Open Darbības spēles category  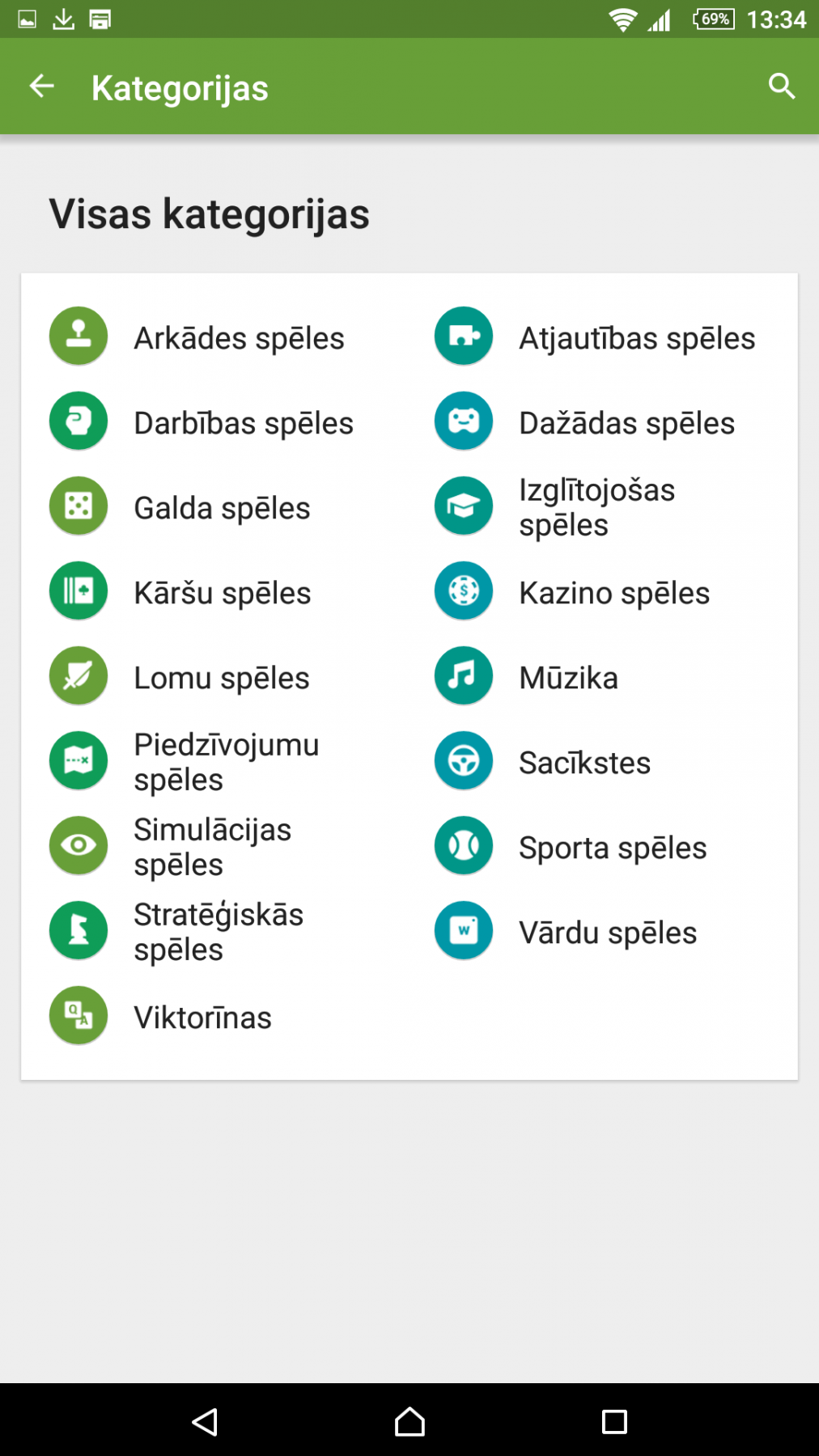tap(243, 423)
